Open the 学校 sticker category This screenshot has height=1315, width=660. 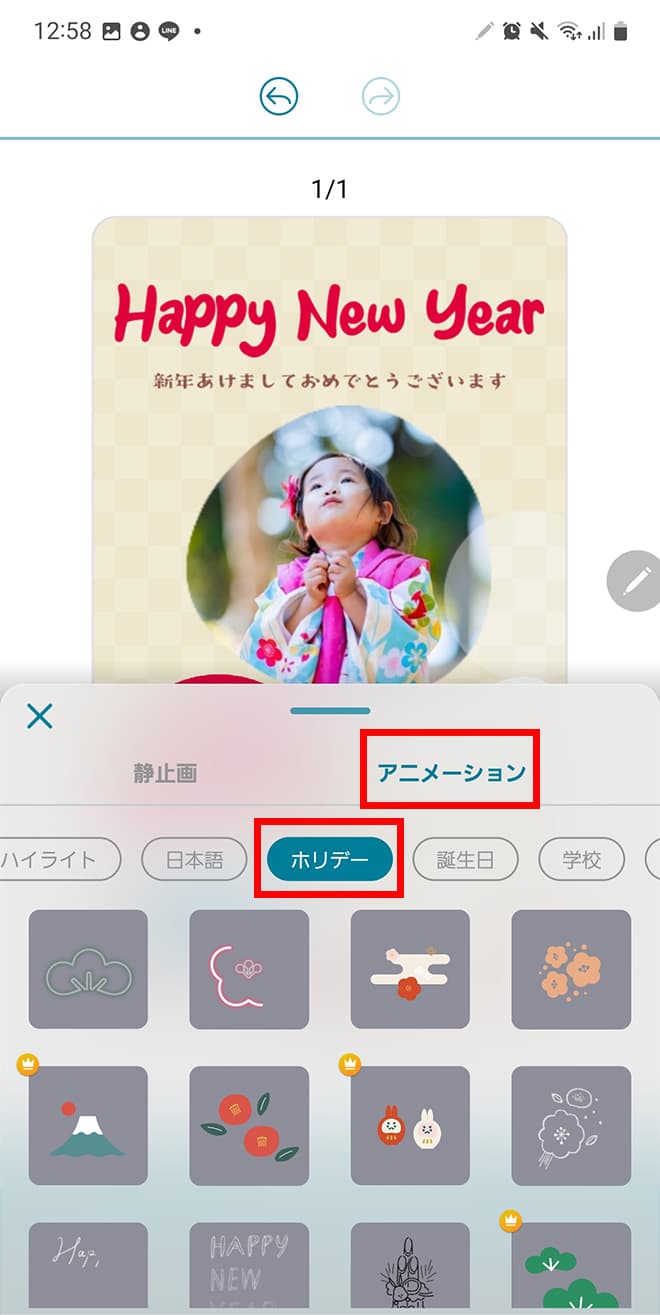(582, 859)
